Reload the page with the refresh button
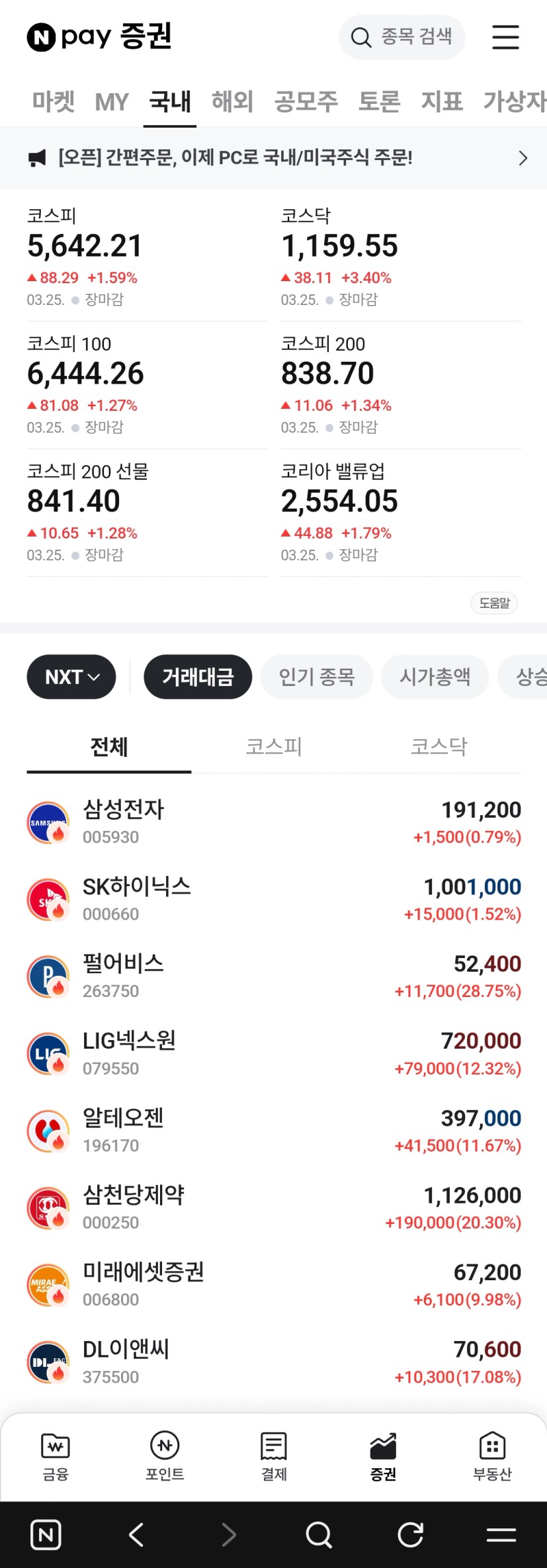Screen dimensions: 547x1568 tap(410, 1534)
